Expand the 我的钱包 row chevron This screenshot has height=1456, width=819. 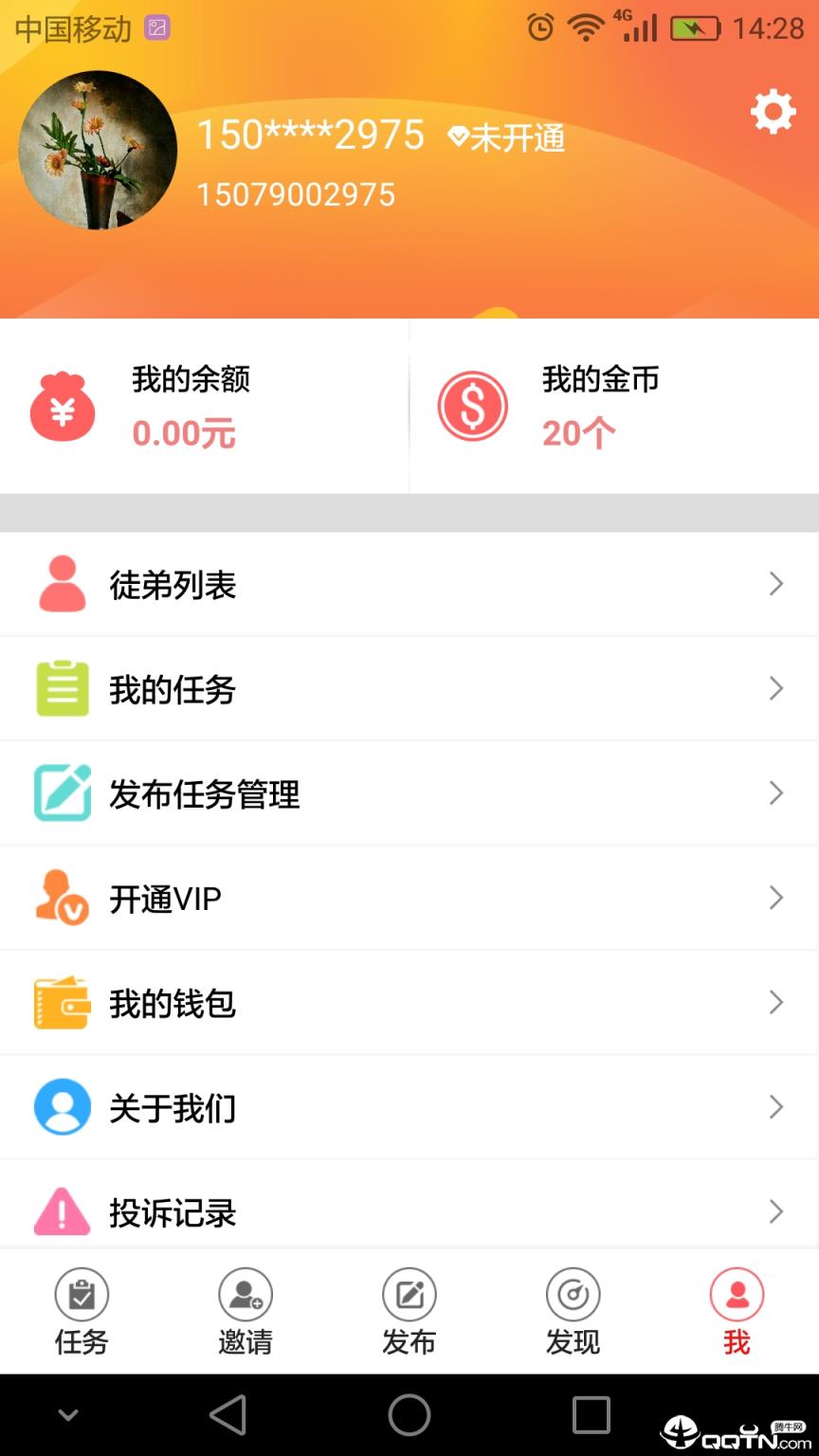pyautogui.click(x=776, y=1002)
